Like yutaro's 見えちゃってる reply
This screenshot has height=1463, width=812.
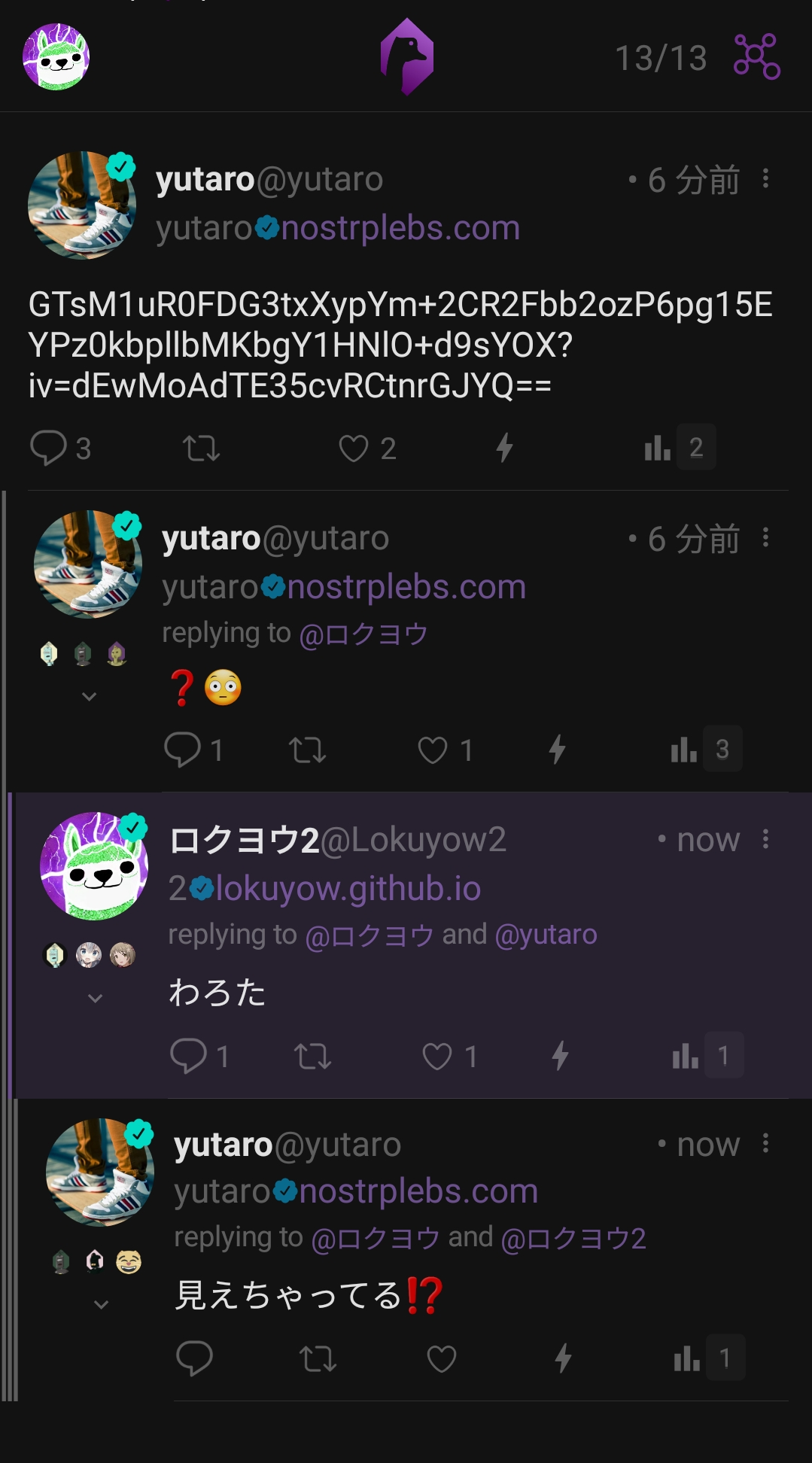click(x=441, y=1358)
